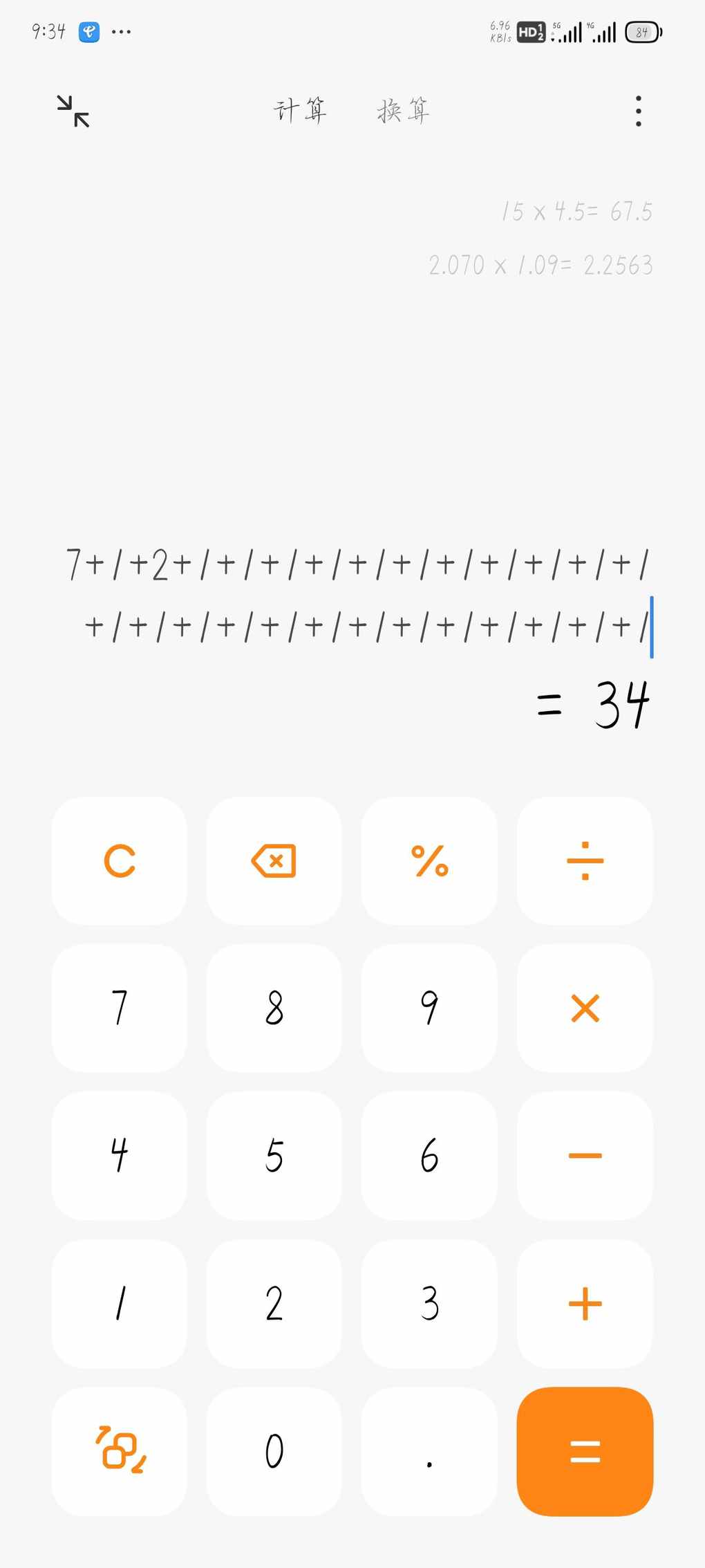This screenshot has height=1568, width=705.
Task: Enter the digit 3
Action: pos(429,1304)
